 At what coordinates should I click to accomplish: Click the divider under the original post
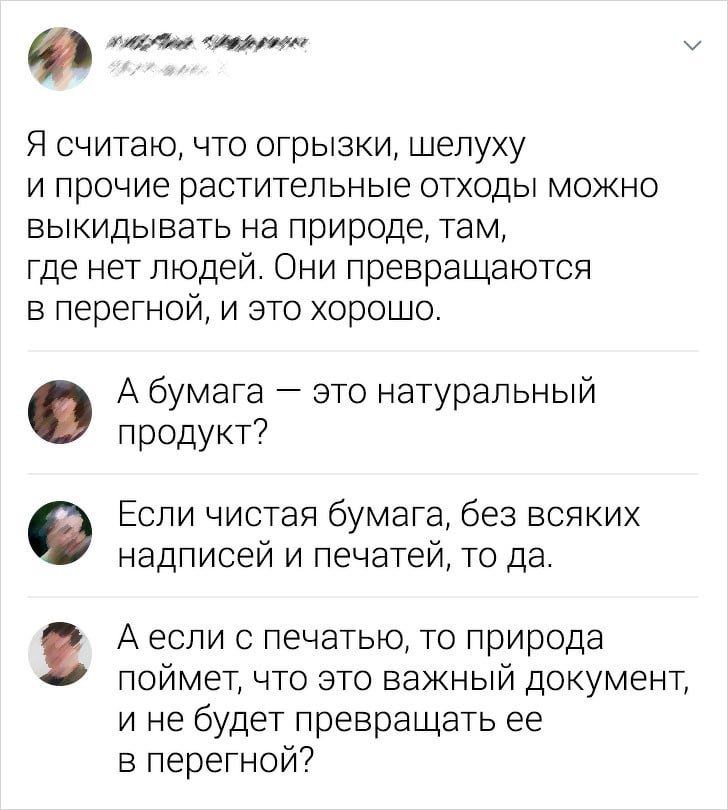pos(364,352)
